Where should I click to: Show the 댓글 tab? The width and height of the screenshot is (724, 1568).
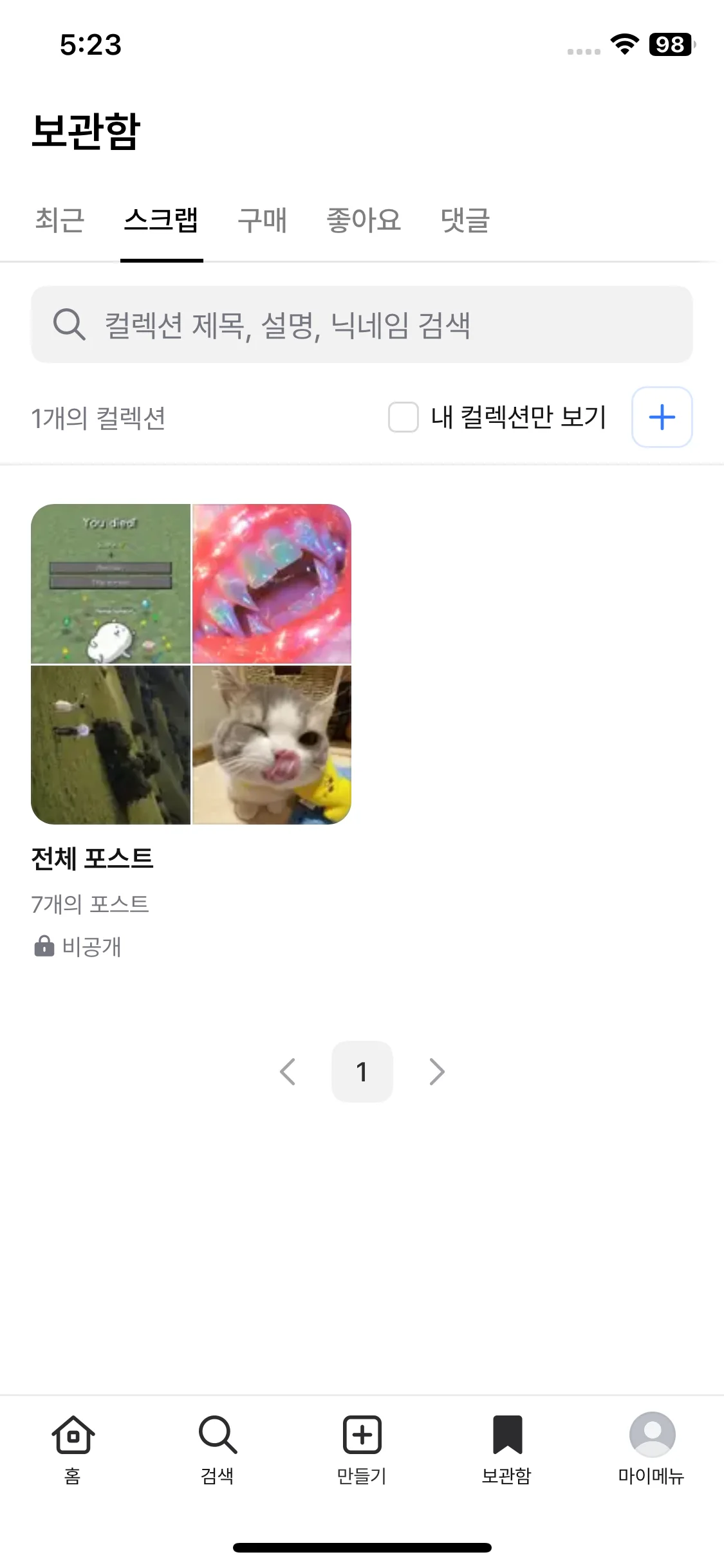coord(465,221)
